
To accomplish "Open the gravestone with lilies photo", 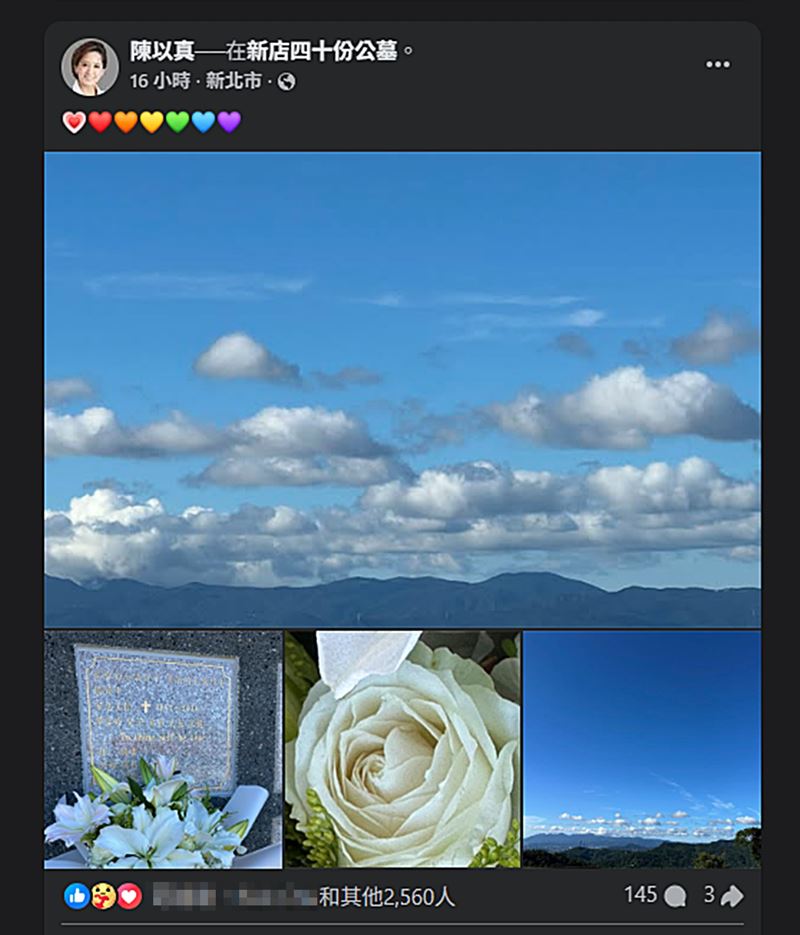I will 163,749.
